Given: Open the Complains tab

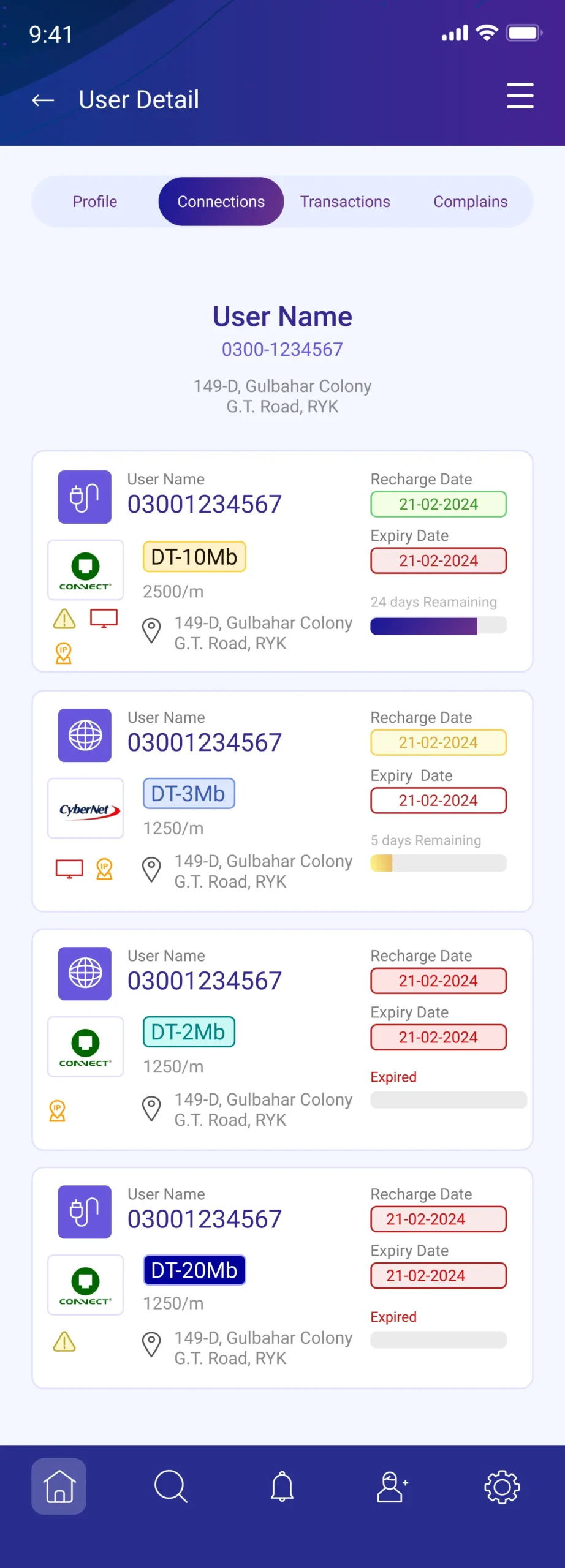Looking at the screenshot, I should tap(470, 202).
